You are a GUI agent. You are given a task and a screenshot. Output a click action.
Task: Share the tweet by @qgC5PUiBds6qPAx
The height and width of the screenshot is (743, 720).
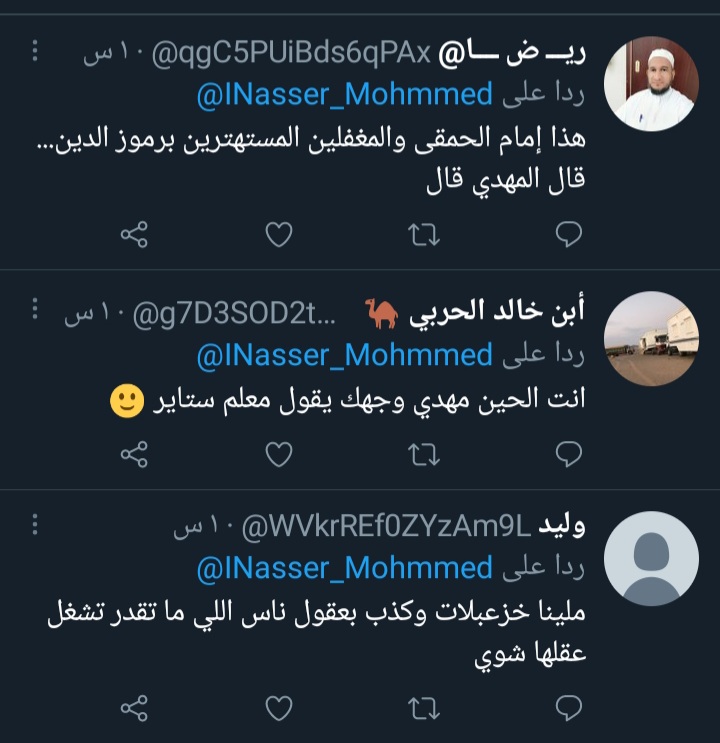134,235
